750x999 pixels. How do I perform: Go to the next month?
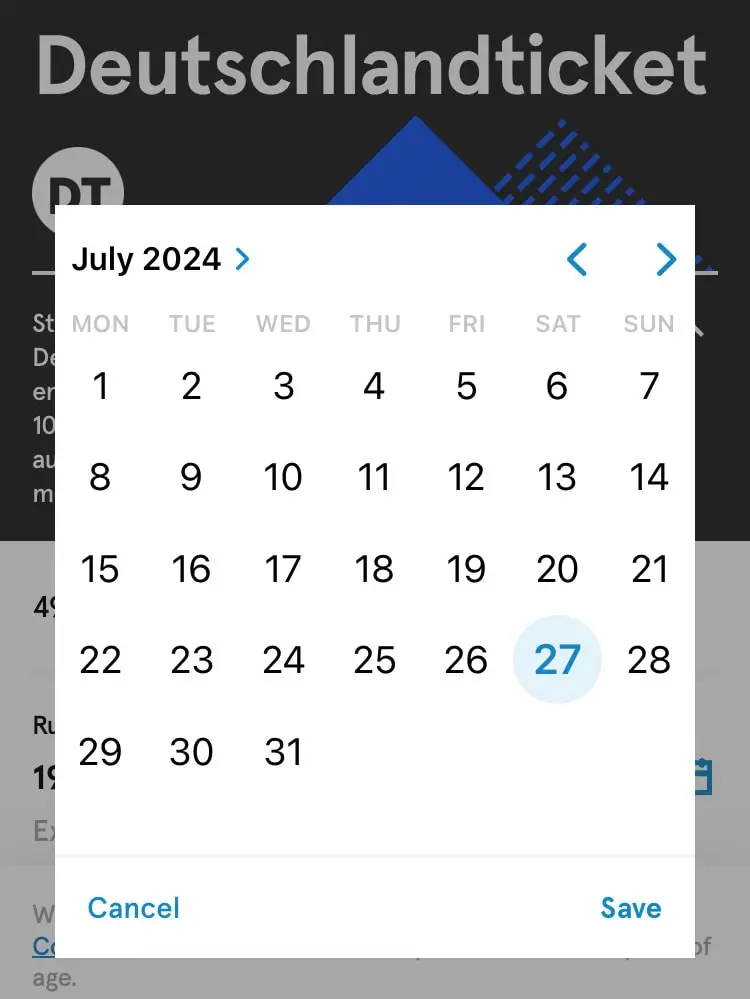(x=666, y=260)
